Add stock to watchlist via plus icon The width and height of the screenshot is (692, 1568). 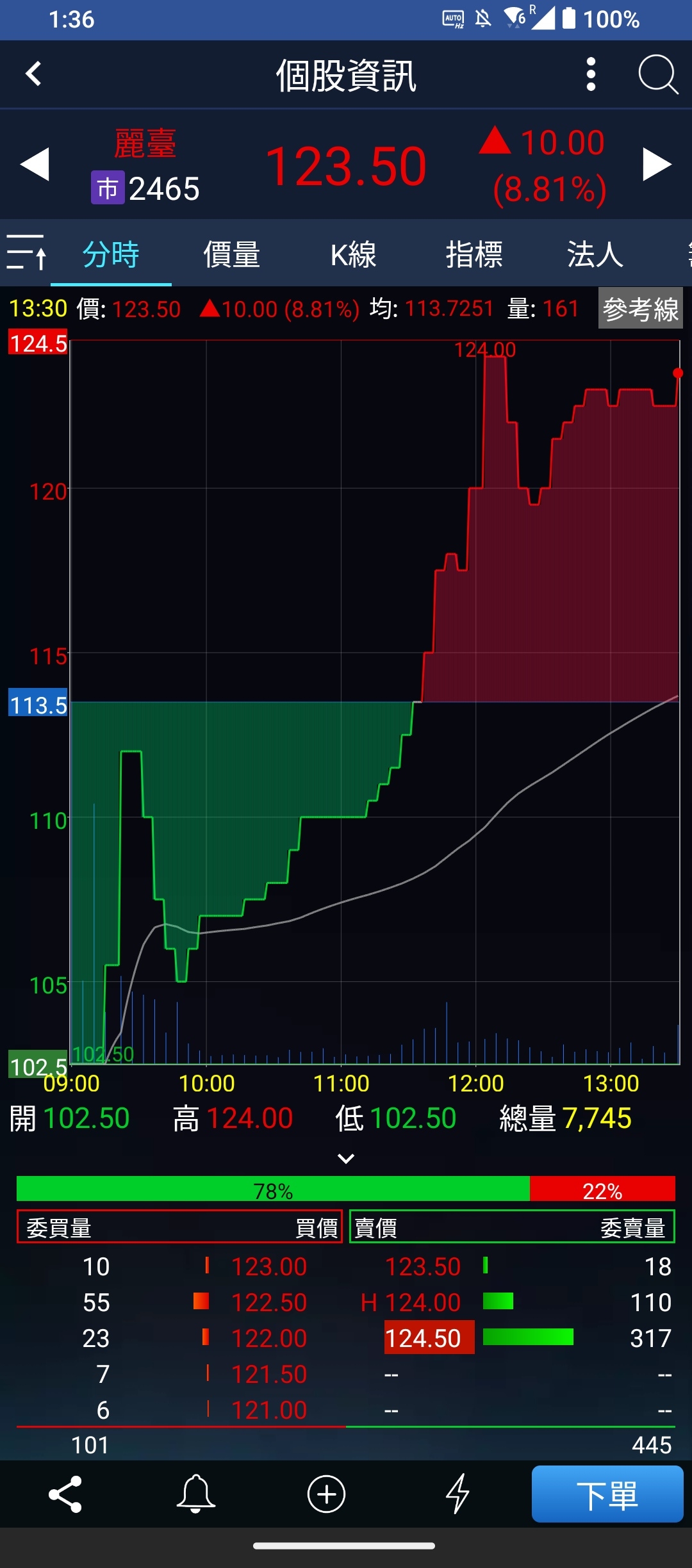tap(327, 1494)
